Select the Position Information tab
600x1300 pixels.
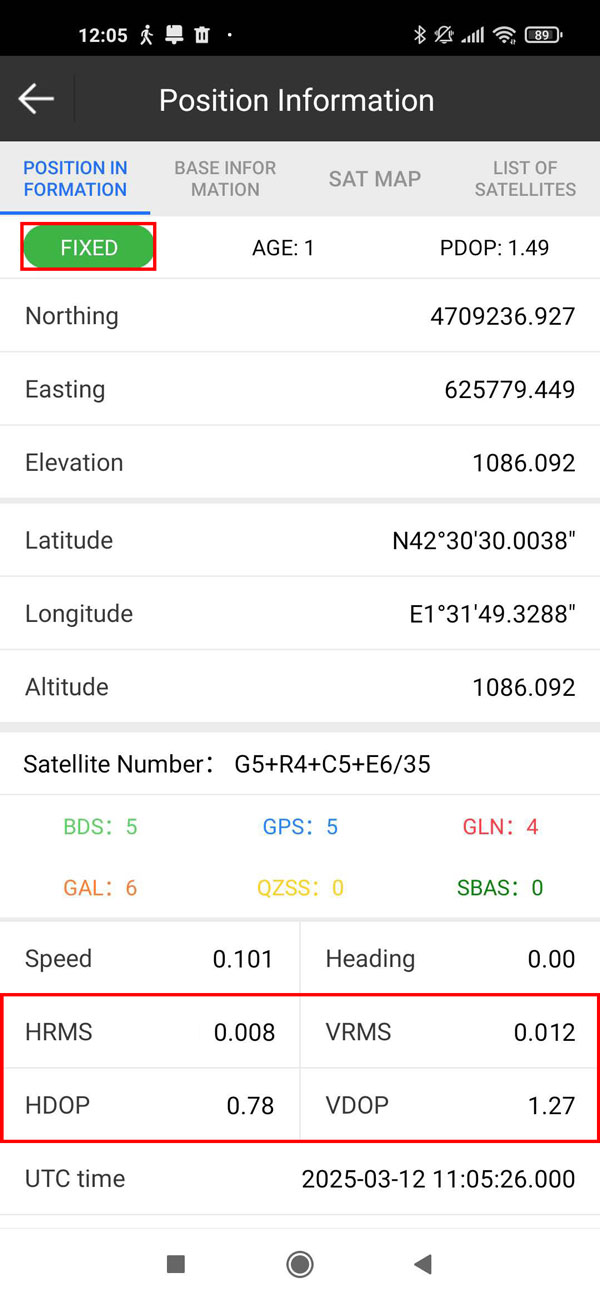pyautogui.click(x=75, y=179)
